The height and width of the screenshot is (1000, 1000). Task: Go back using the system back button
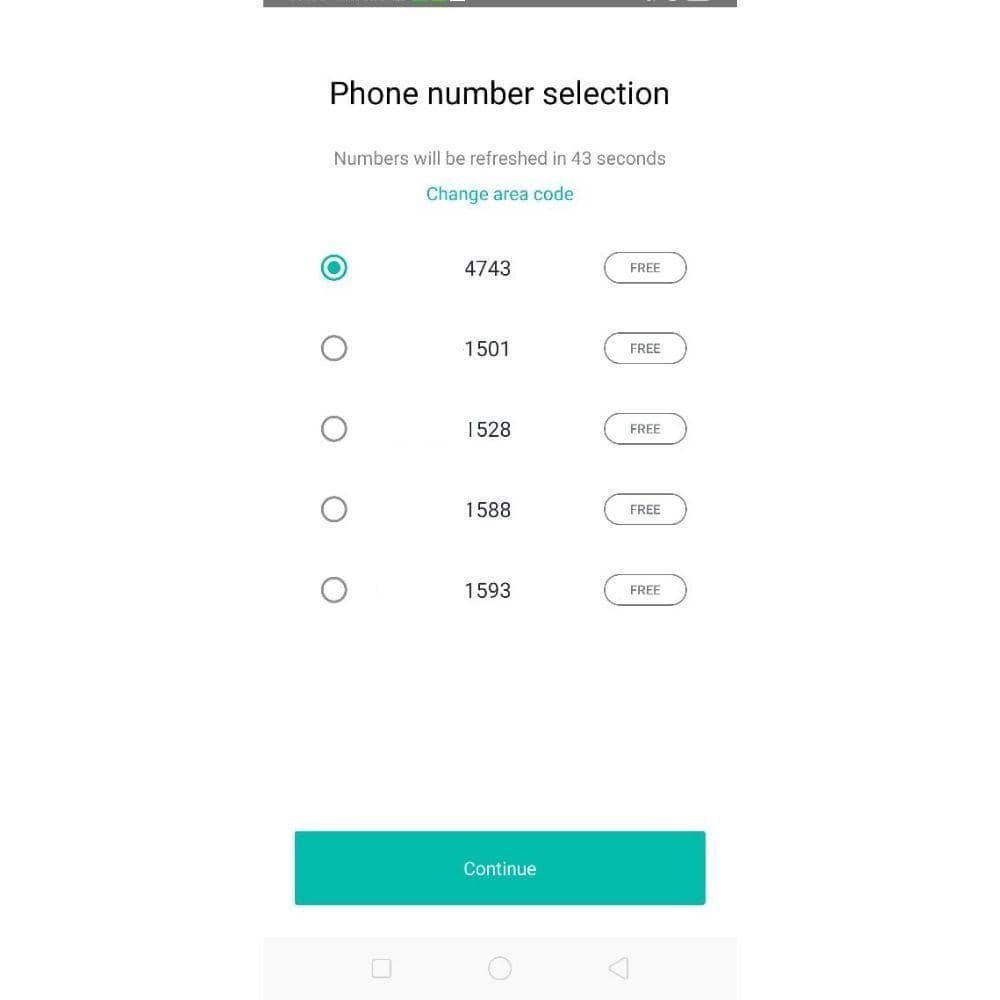(x=618, y=968)
